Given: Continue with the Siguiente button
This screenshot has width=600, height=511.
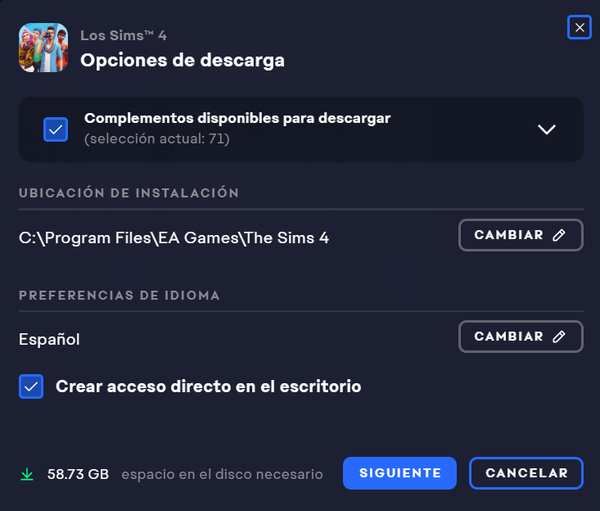Looking at the screenshot, I should (400, 473).
